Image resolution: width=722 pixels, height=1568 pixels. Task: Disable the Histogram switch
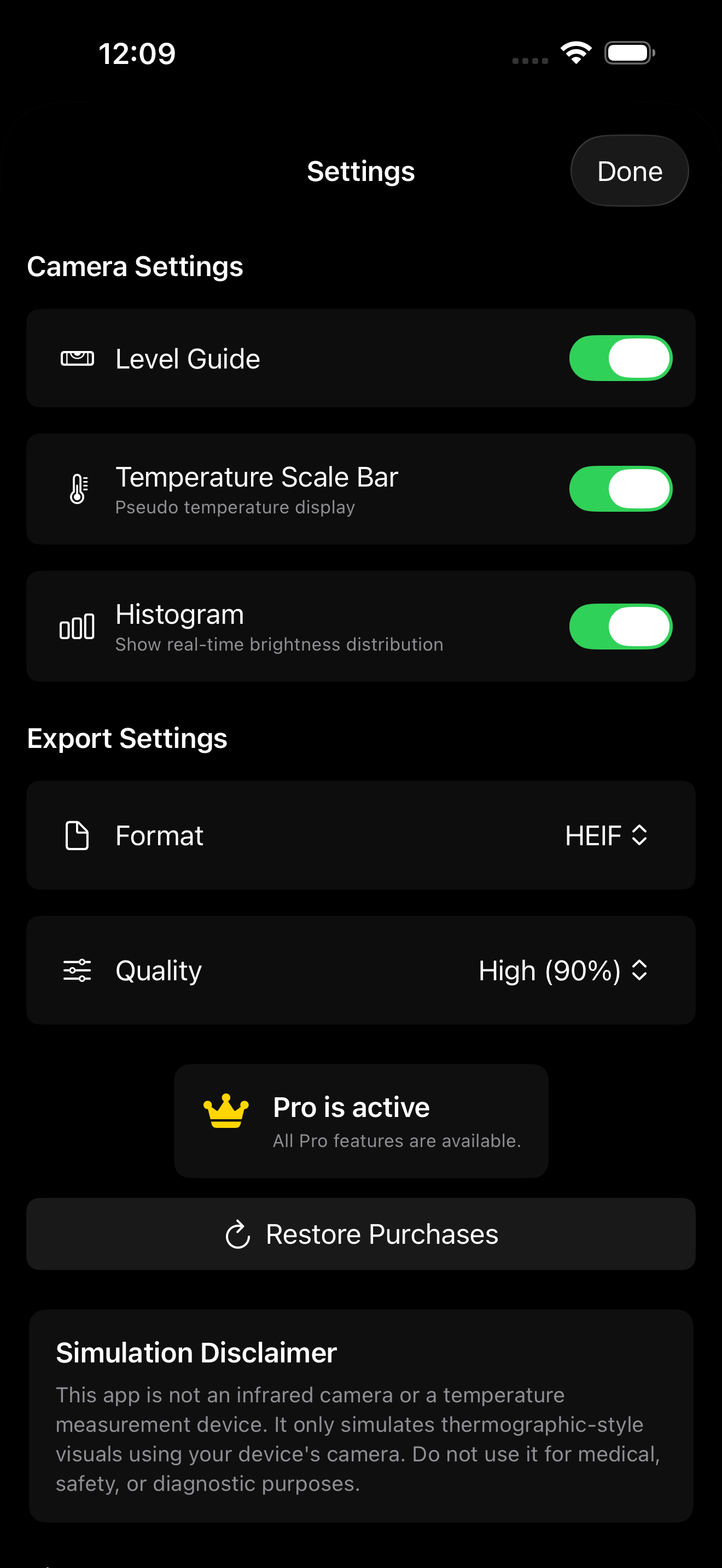tap(620, 626)
